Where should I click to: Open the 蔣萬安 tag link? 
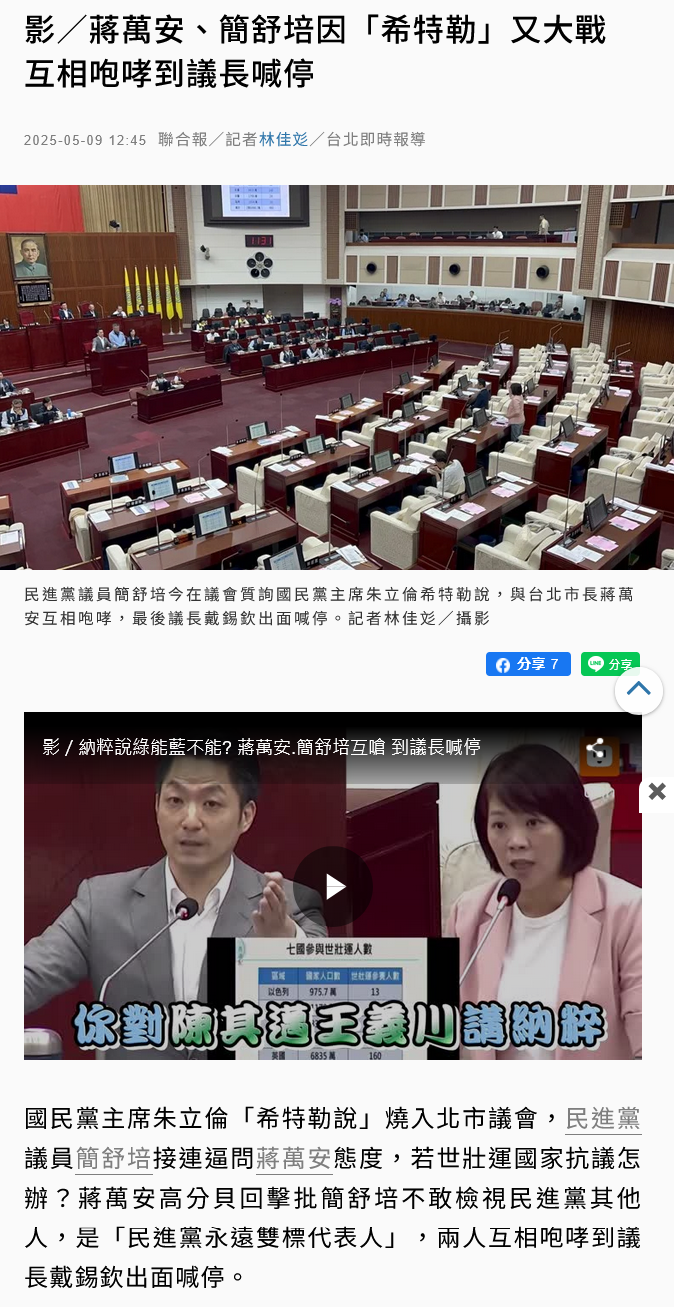click(x=293, y=1158)
